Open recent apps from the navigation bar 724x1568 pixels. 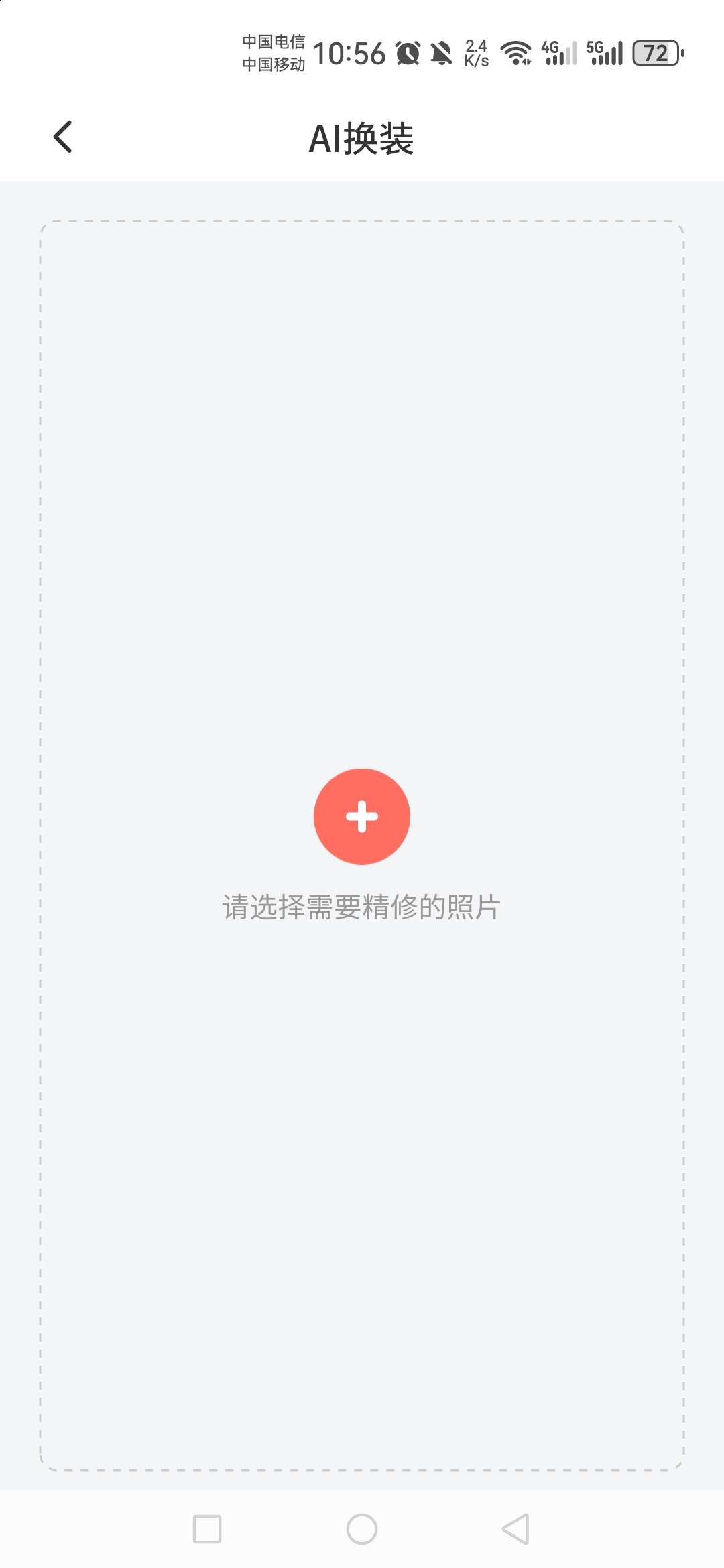coord(207,1529)
